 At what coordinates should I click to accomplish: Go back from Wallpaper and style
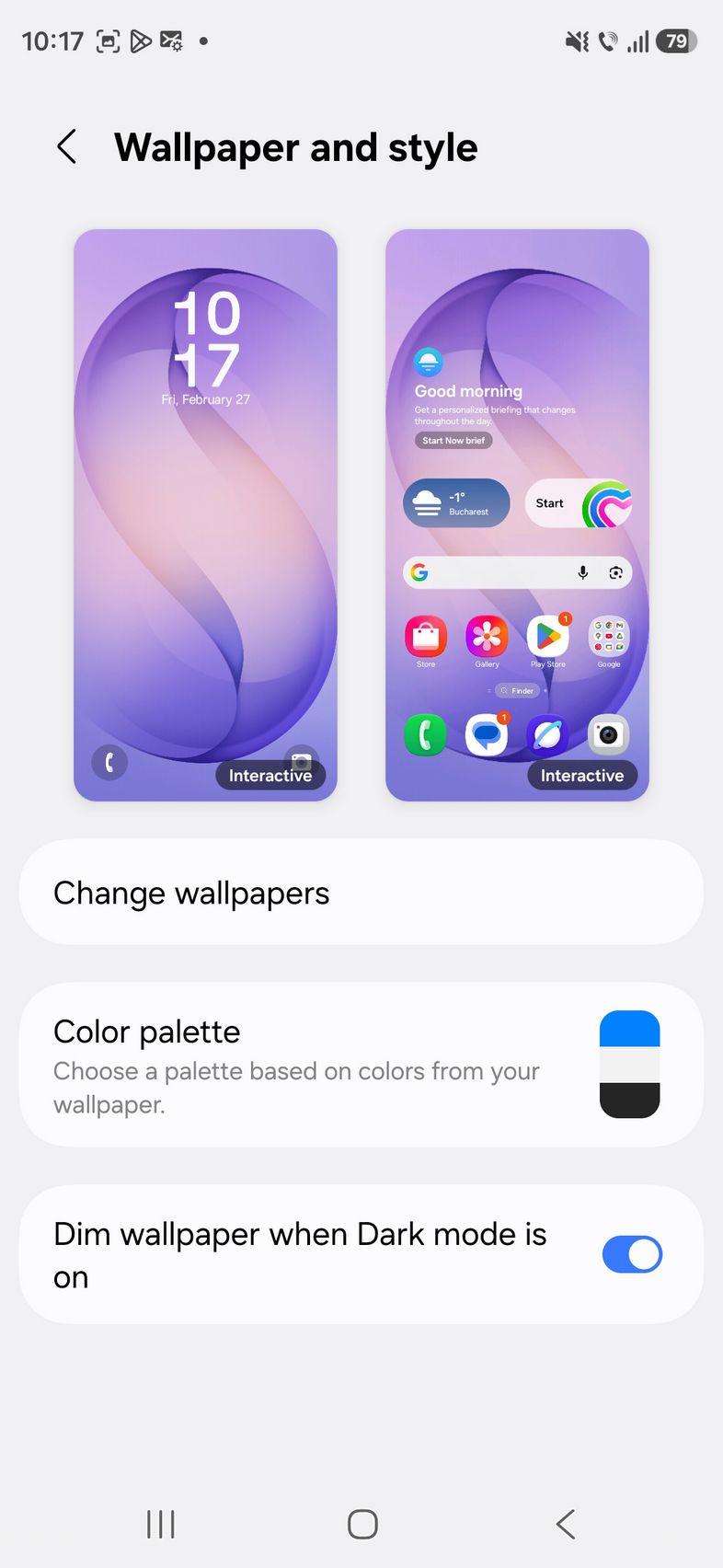point(67,147)
